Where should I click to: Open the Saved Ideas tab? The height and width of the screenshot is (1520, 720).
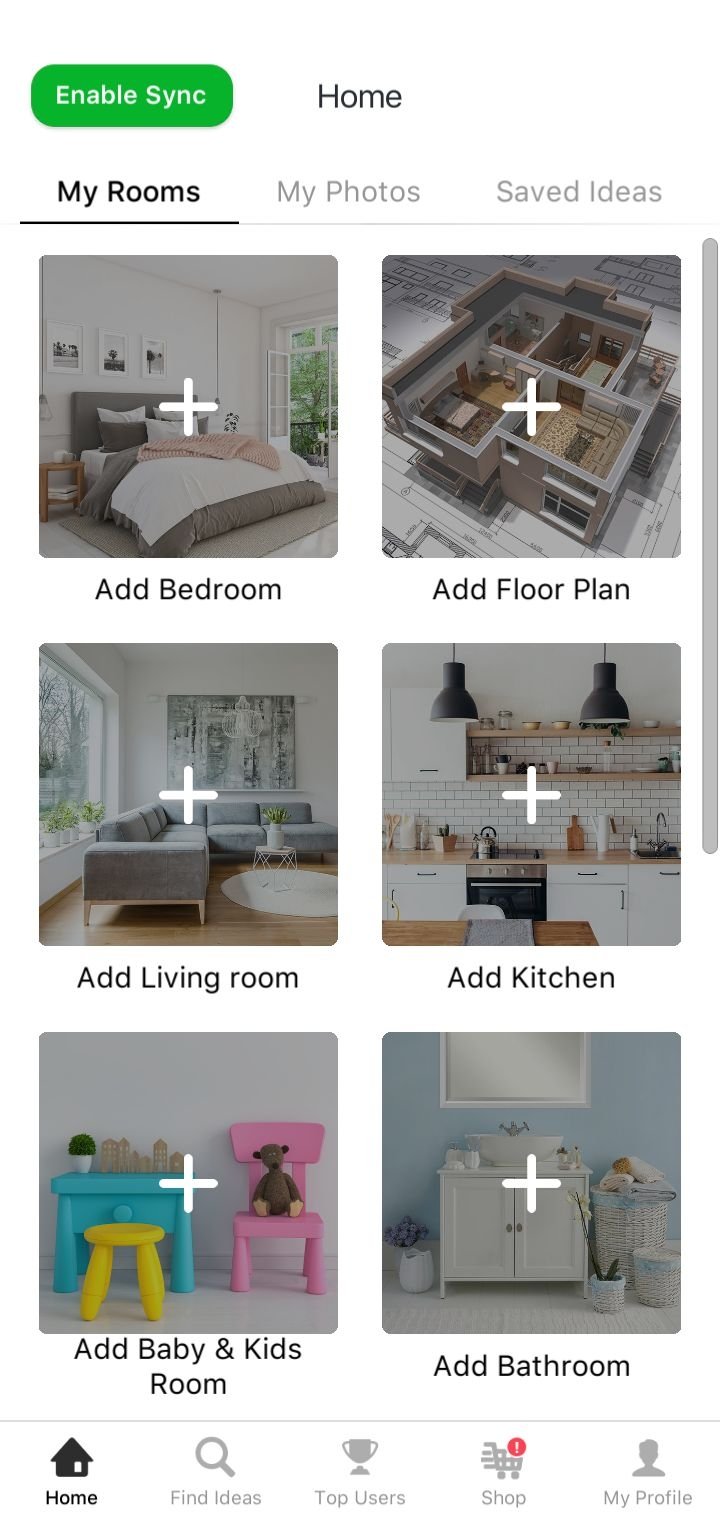point(579,191)
